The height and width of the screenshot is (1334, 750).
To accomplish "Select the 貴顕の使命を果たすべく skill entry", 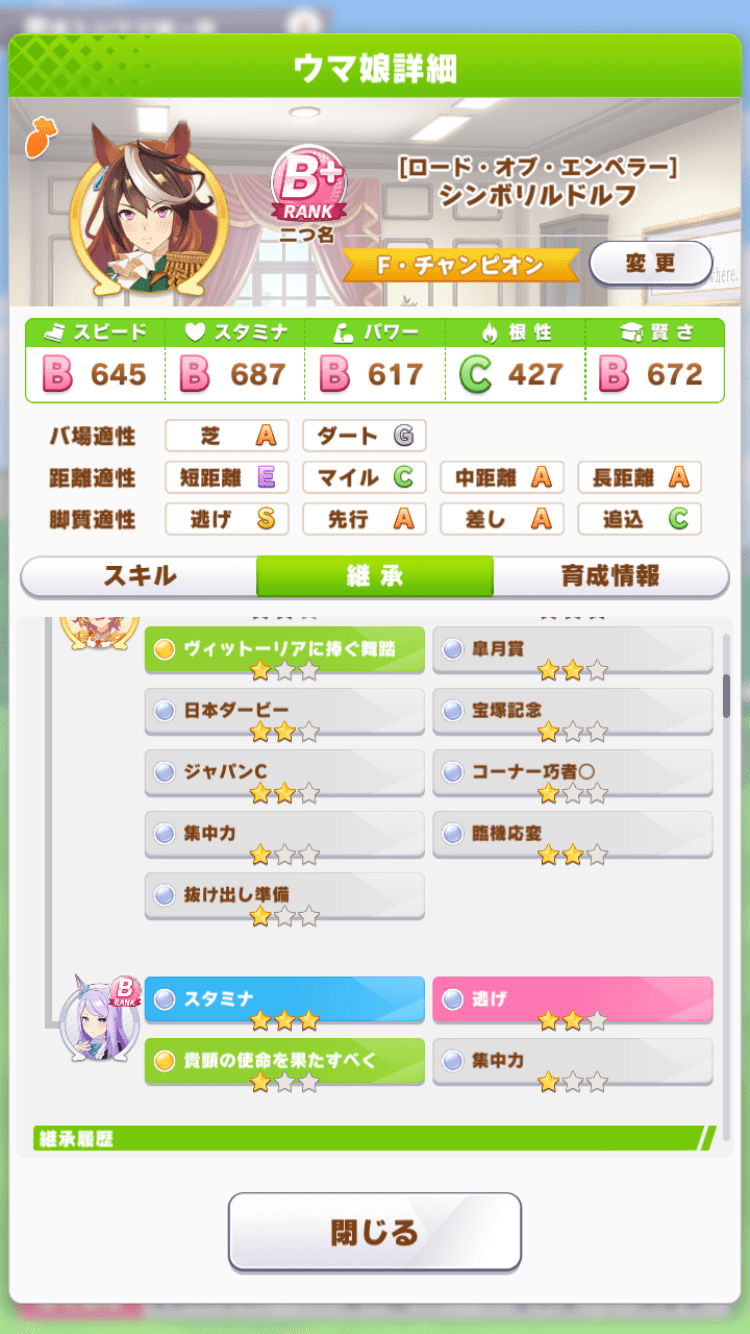I will click(x=283, y=1059).
